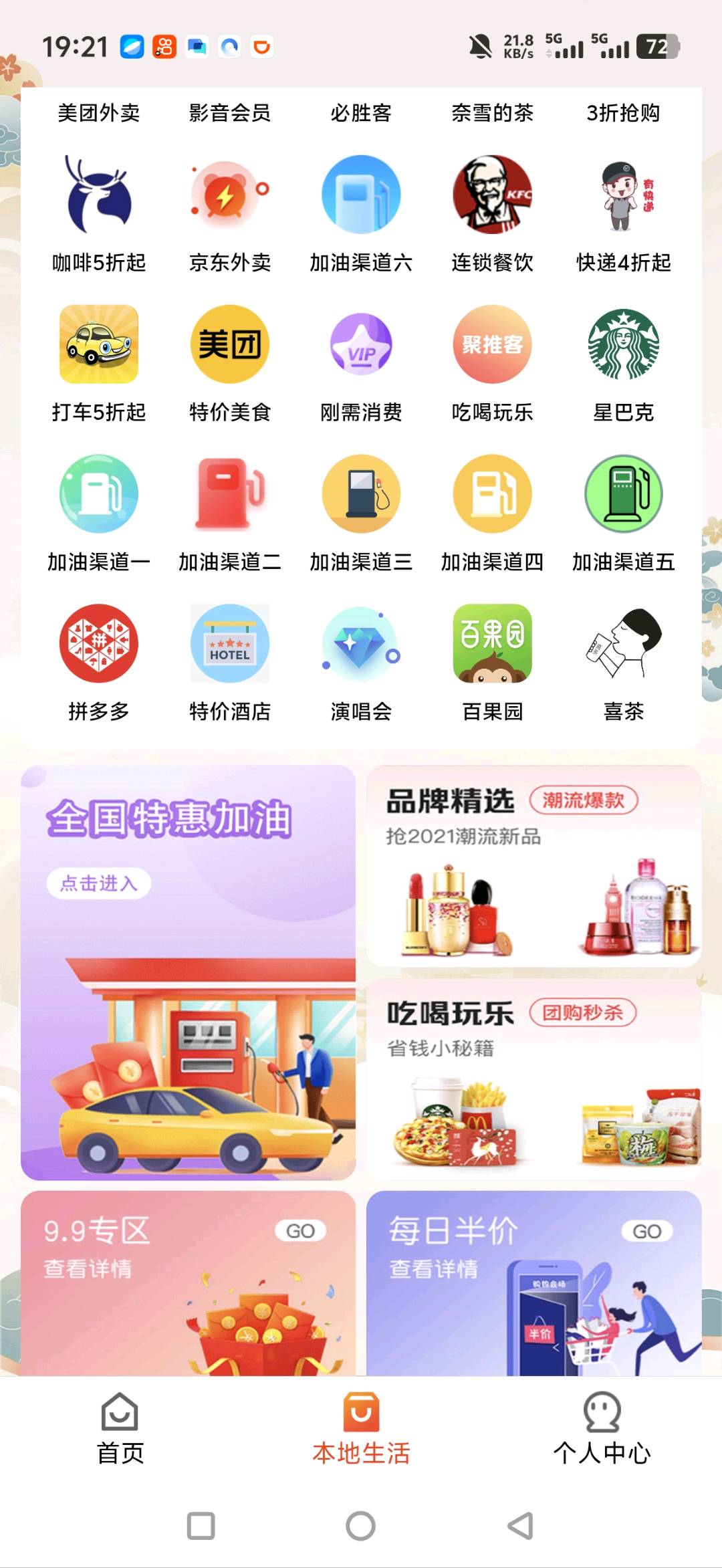Open the 星巴克 Starbucks icon

[623, 344]
